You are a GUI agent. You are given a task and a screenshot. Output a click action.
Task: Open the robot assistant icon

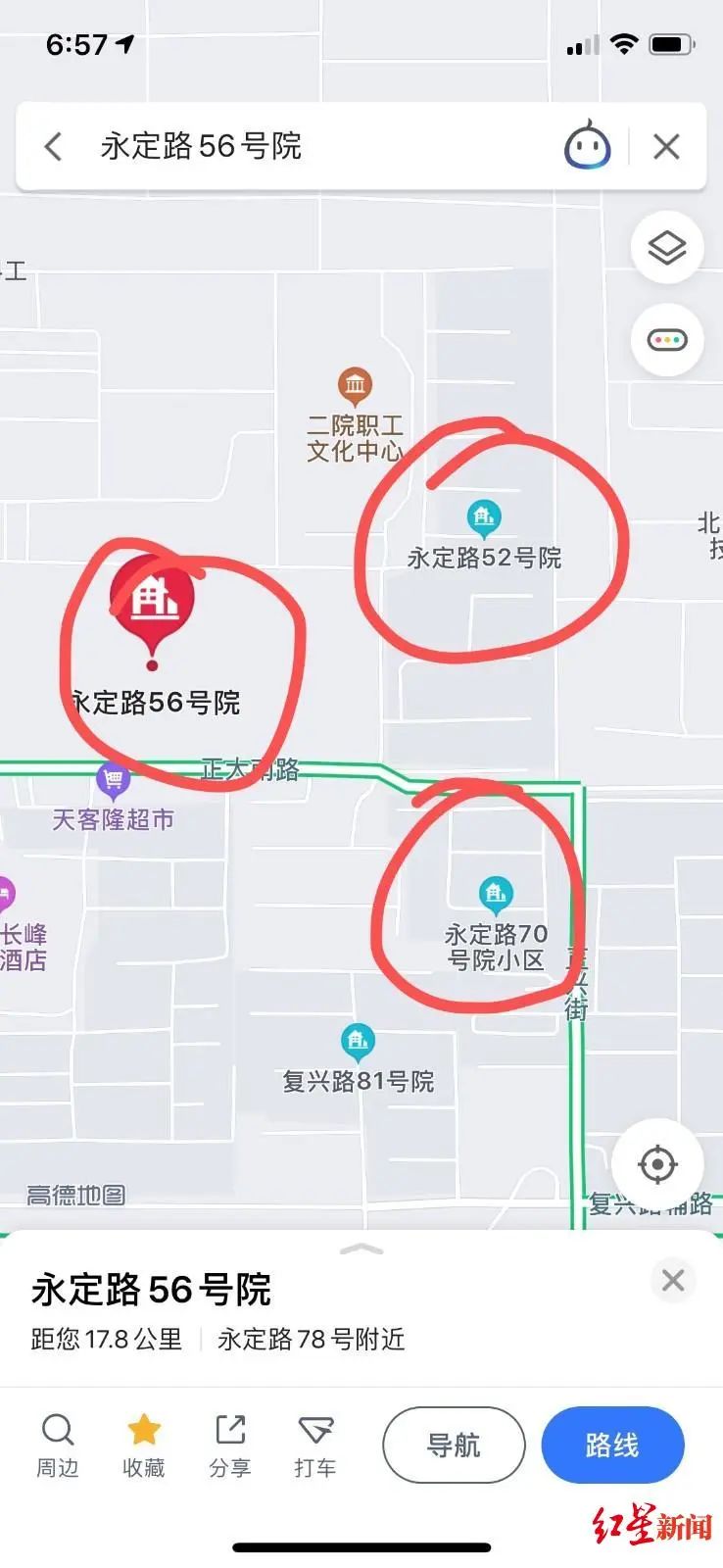pyautogui.click(x=588, y=145)
